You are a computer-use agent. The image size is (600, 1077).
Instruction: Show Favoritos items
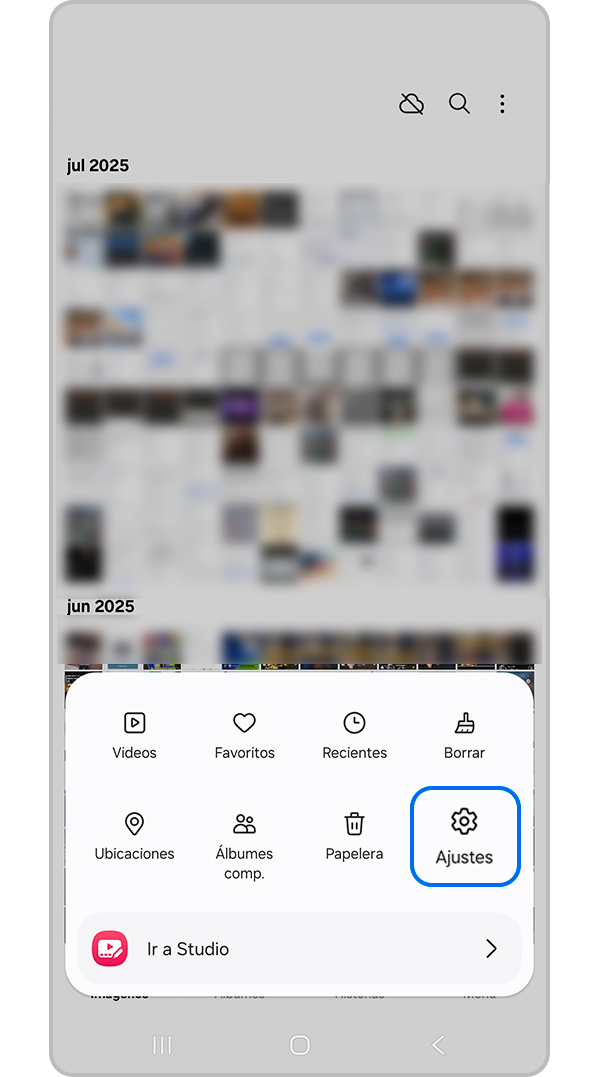(244, 735)
